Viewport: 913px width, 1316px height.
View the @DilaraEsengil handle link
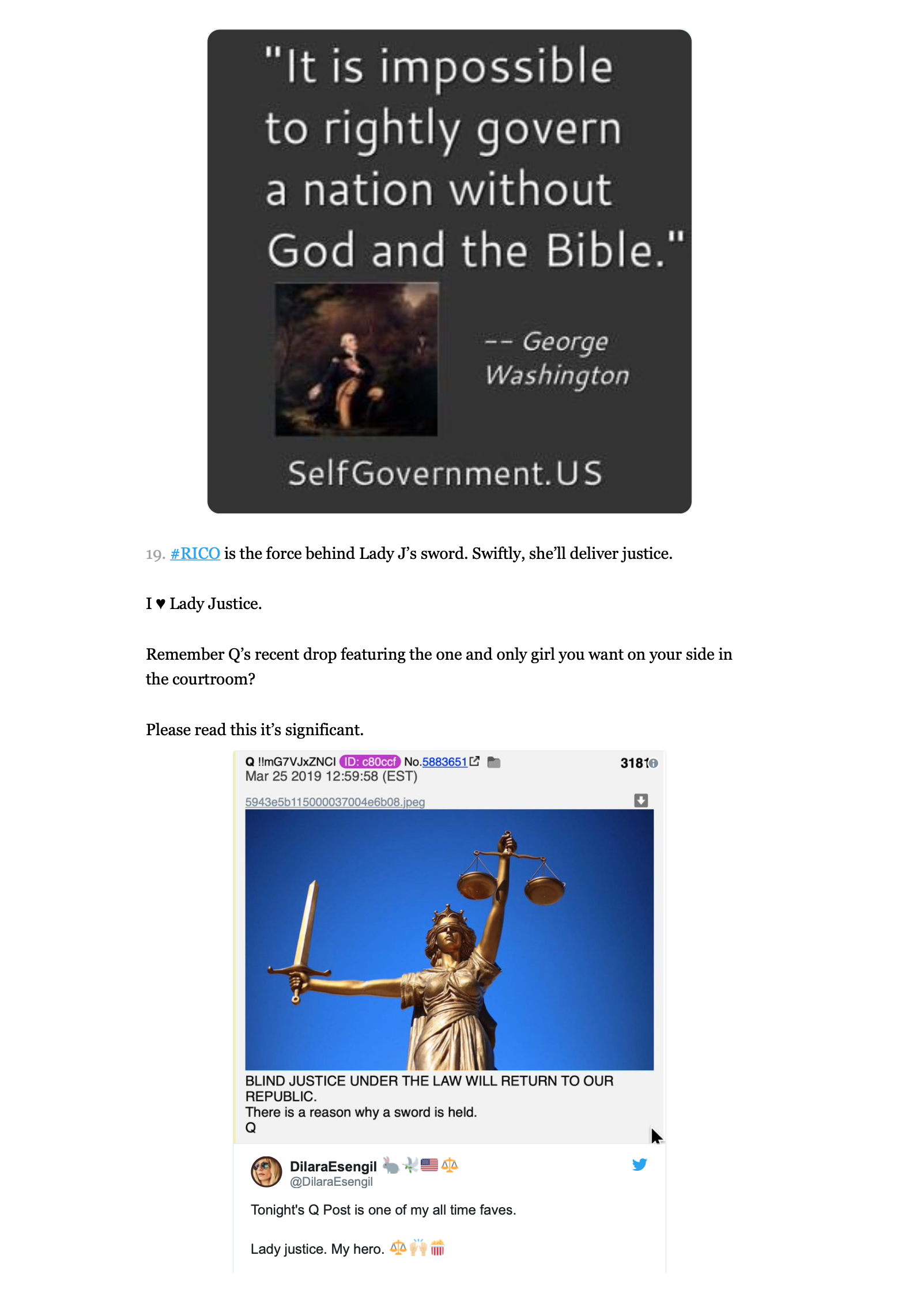[331, 1182]
